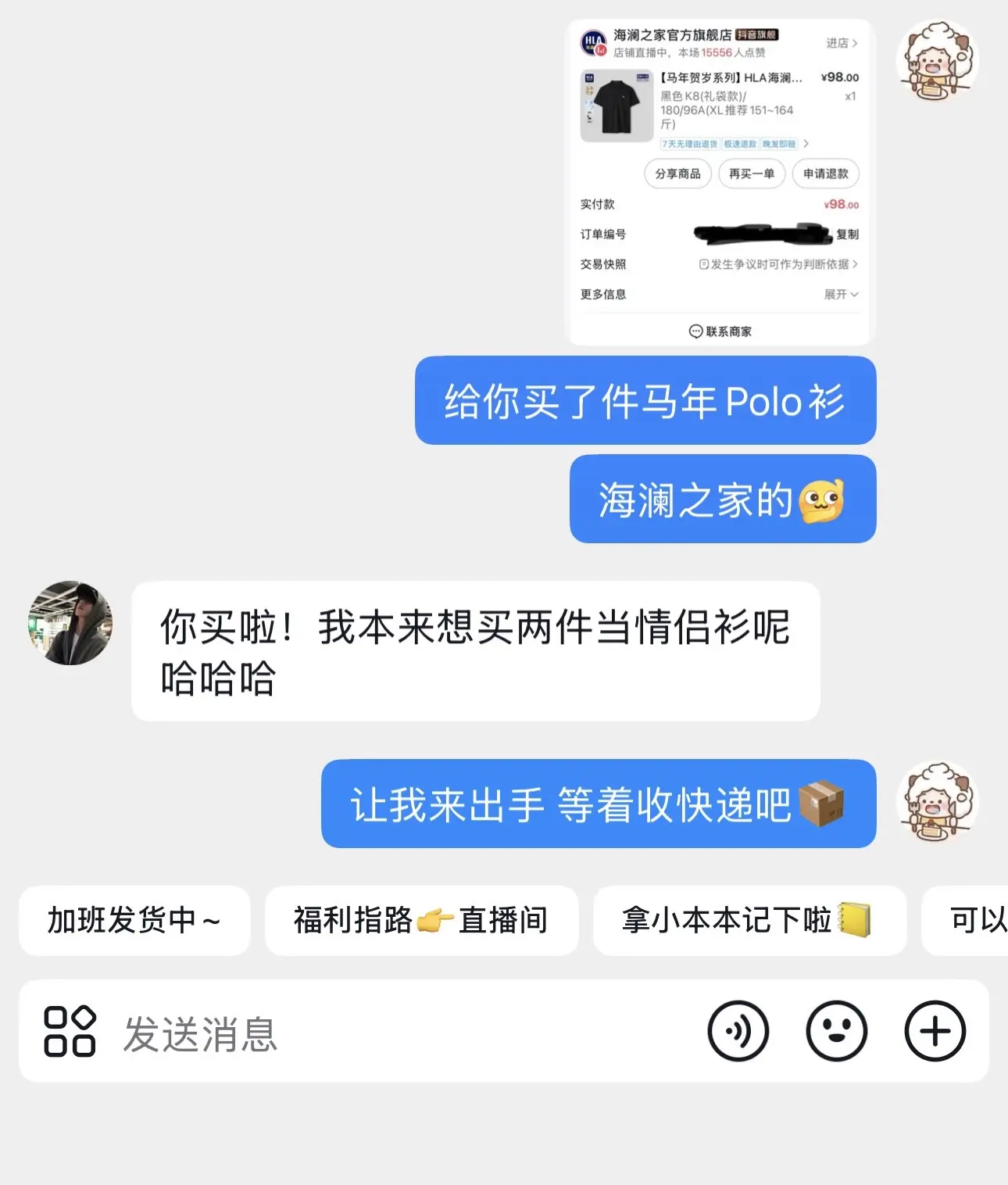Tap the plus icon to attach more content
Viewport: 1008px width, 1185px height.
click(935, 1031)
